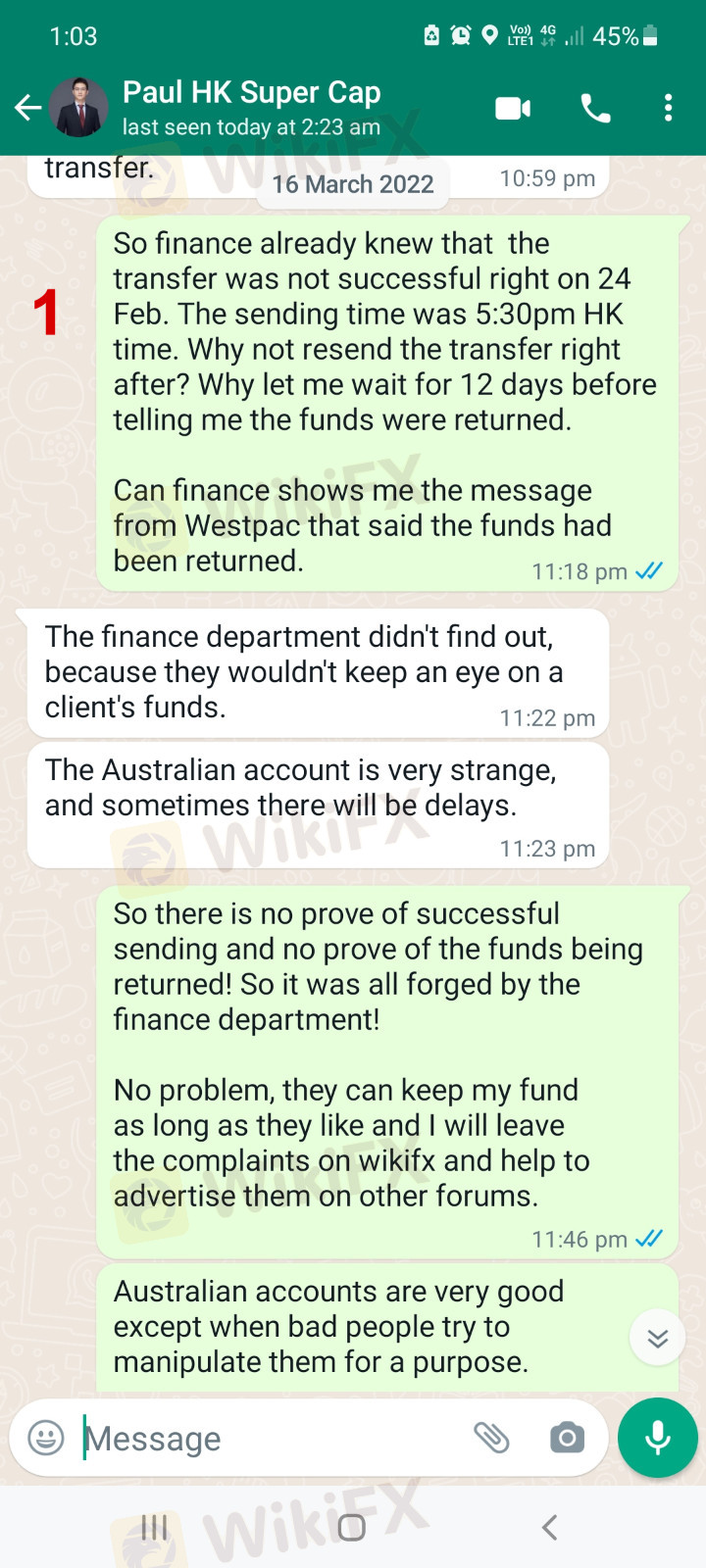Attach a file with the paperclip

(x=491, y=1438)
